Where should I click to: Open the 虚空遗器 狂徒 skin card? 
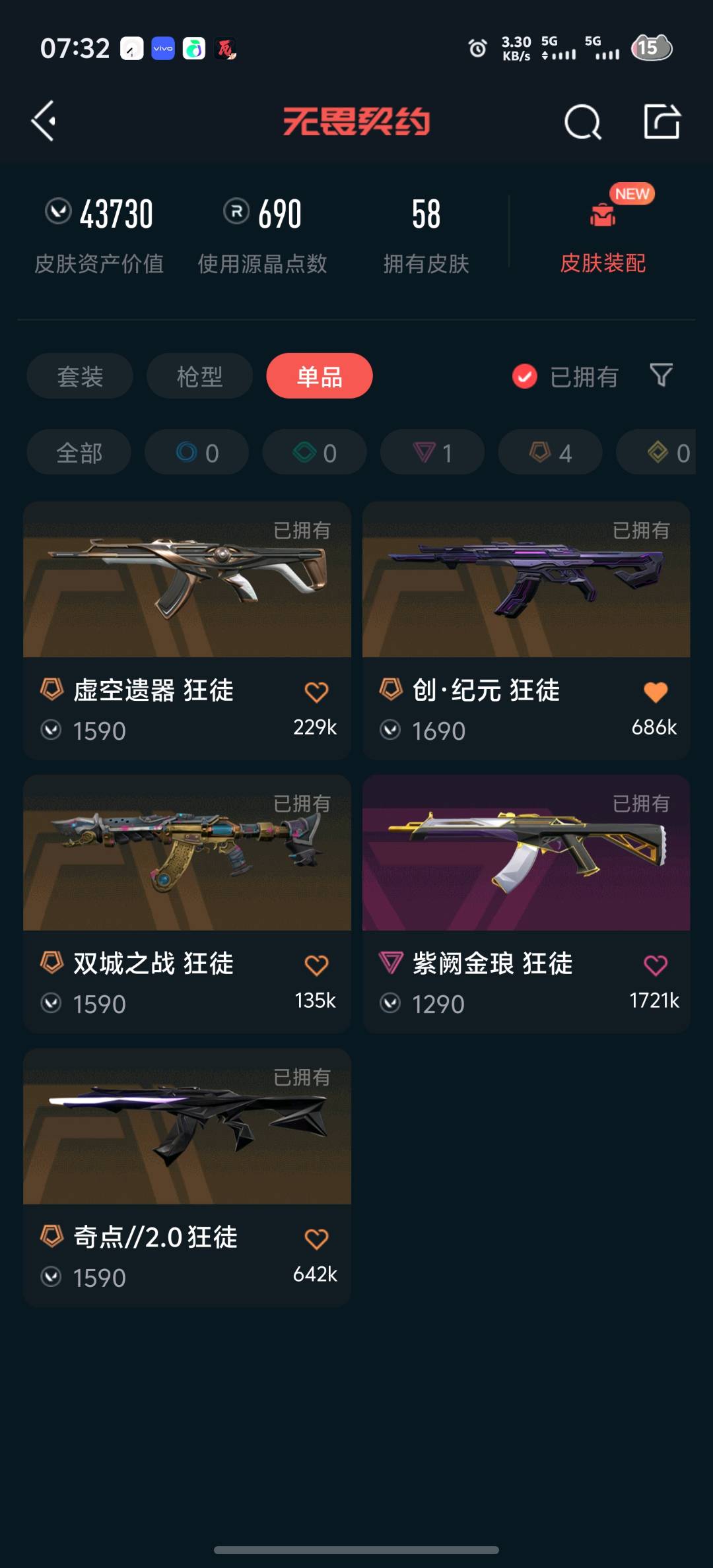click(x=187, y=581)
